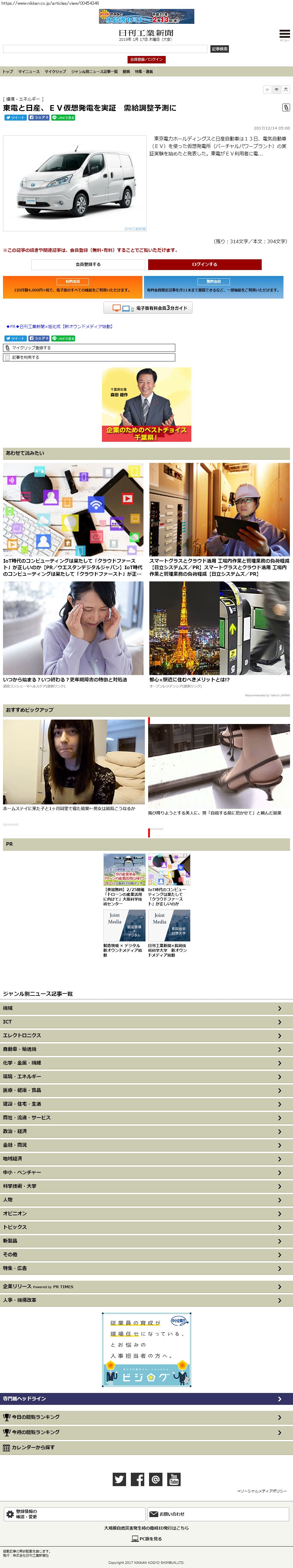Image resolution: width=293 pixels, height=1568 pixels.
Task: Set text size to 大
Action: pyautogui.click(x=286, y=90)
